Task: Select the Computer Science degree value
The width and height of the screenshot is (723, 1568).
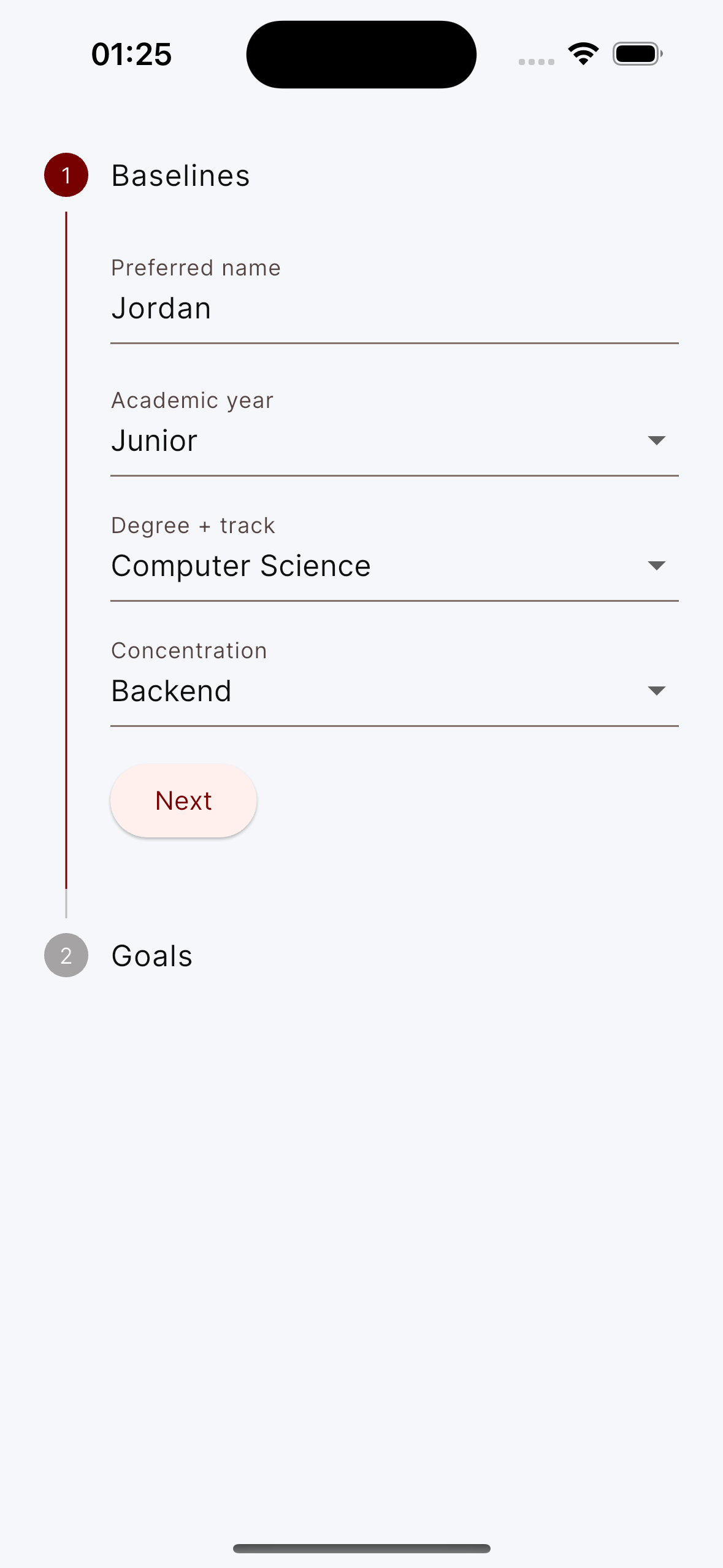Action: click(241, 566)
